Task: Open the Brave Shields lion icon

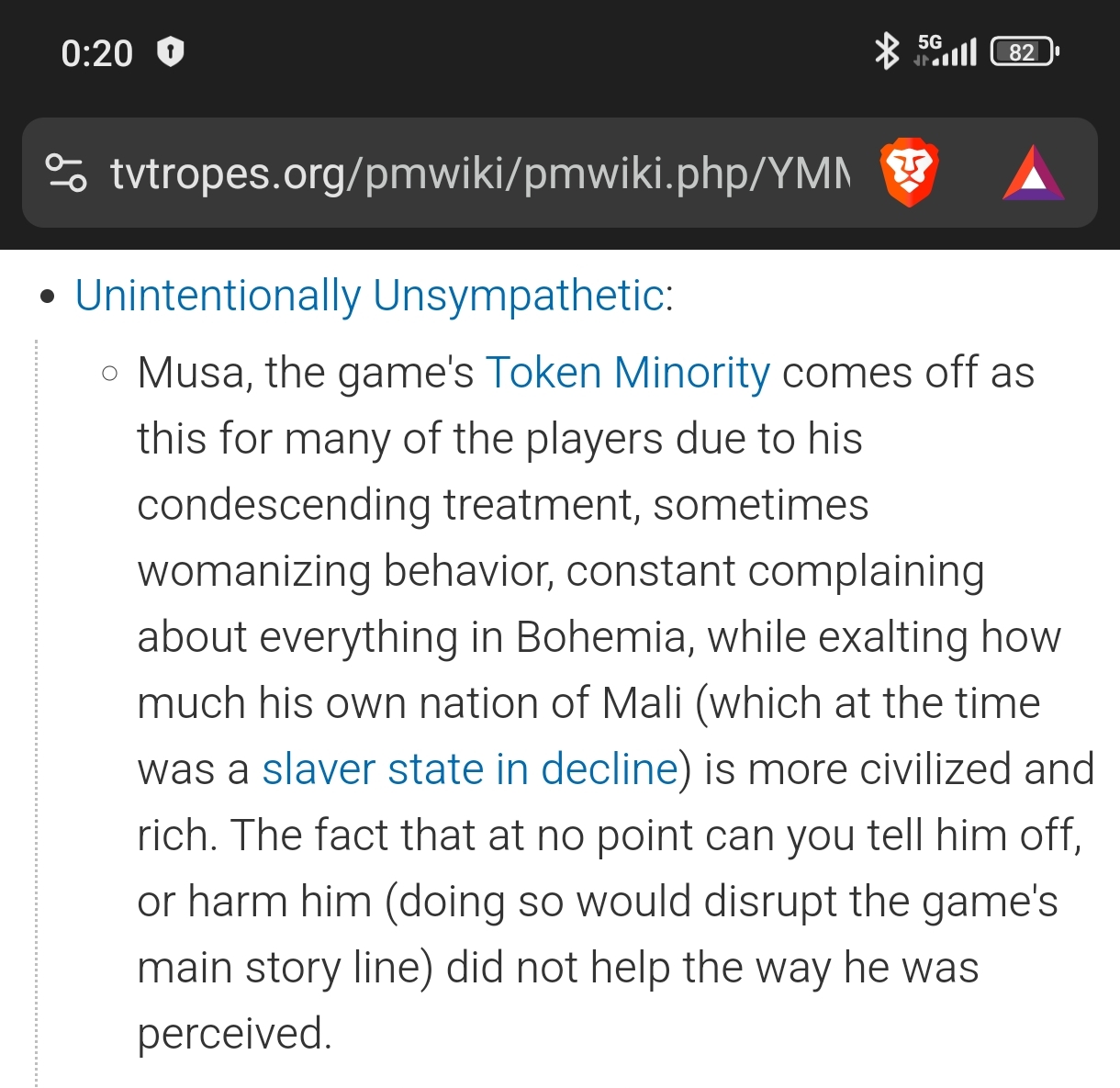Action: (909, 173)
